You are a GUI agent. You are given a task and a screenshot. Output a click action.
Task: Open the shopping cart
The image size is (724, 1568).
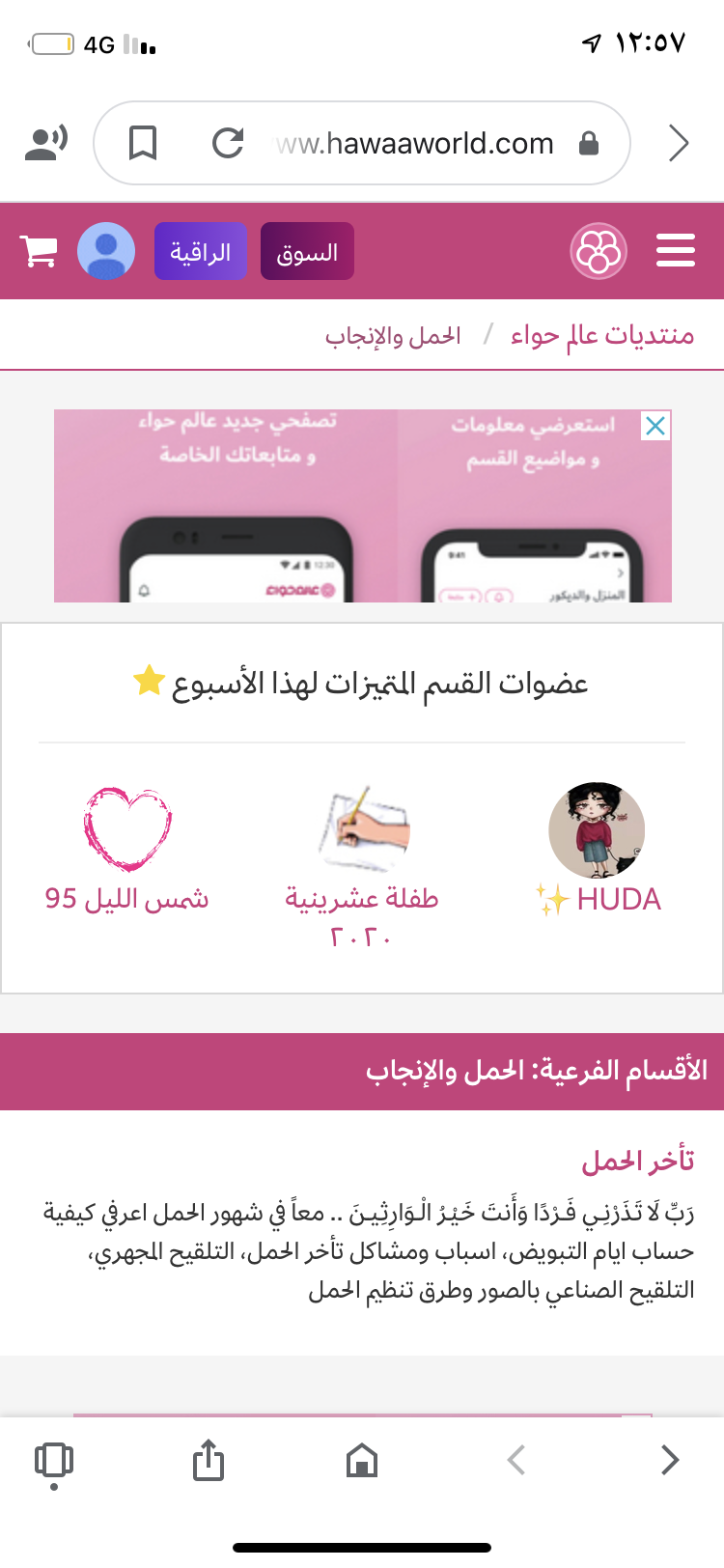(x=40, y=252)
